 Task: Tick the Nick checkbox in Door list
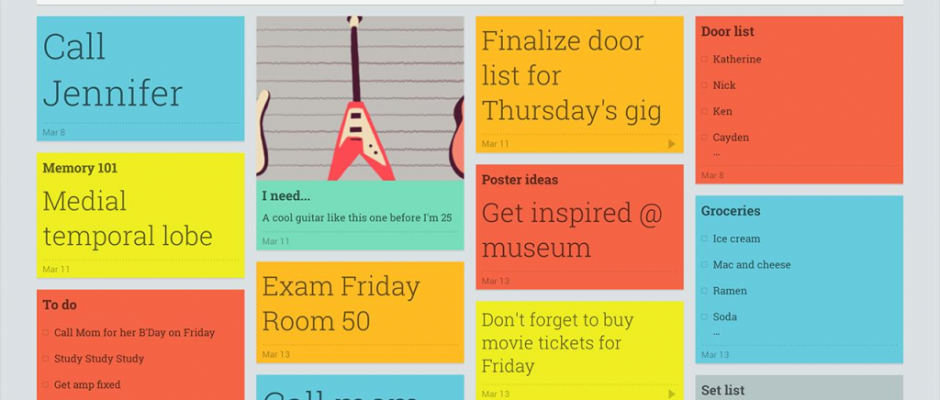pos(704,86)
